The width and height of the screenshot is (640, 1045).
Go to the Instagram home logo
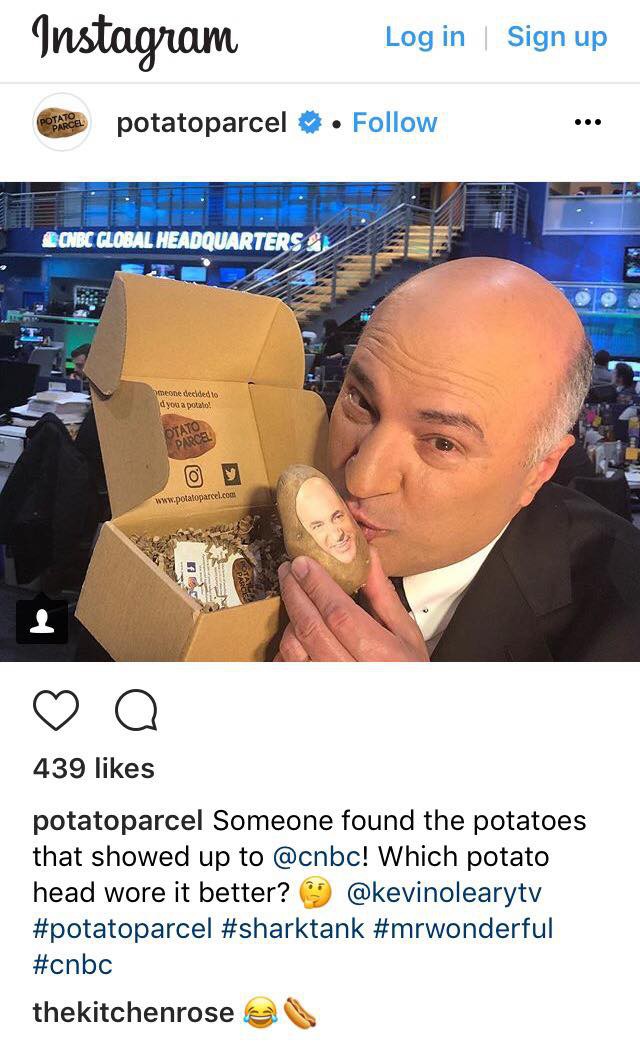point(135,39)
